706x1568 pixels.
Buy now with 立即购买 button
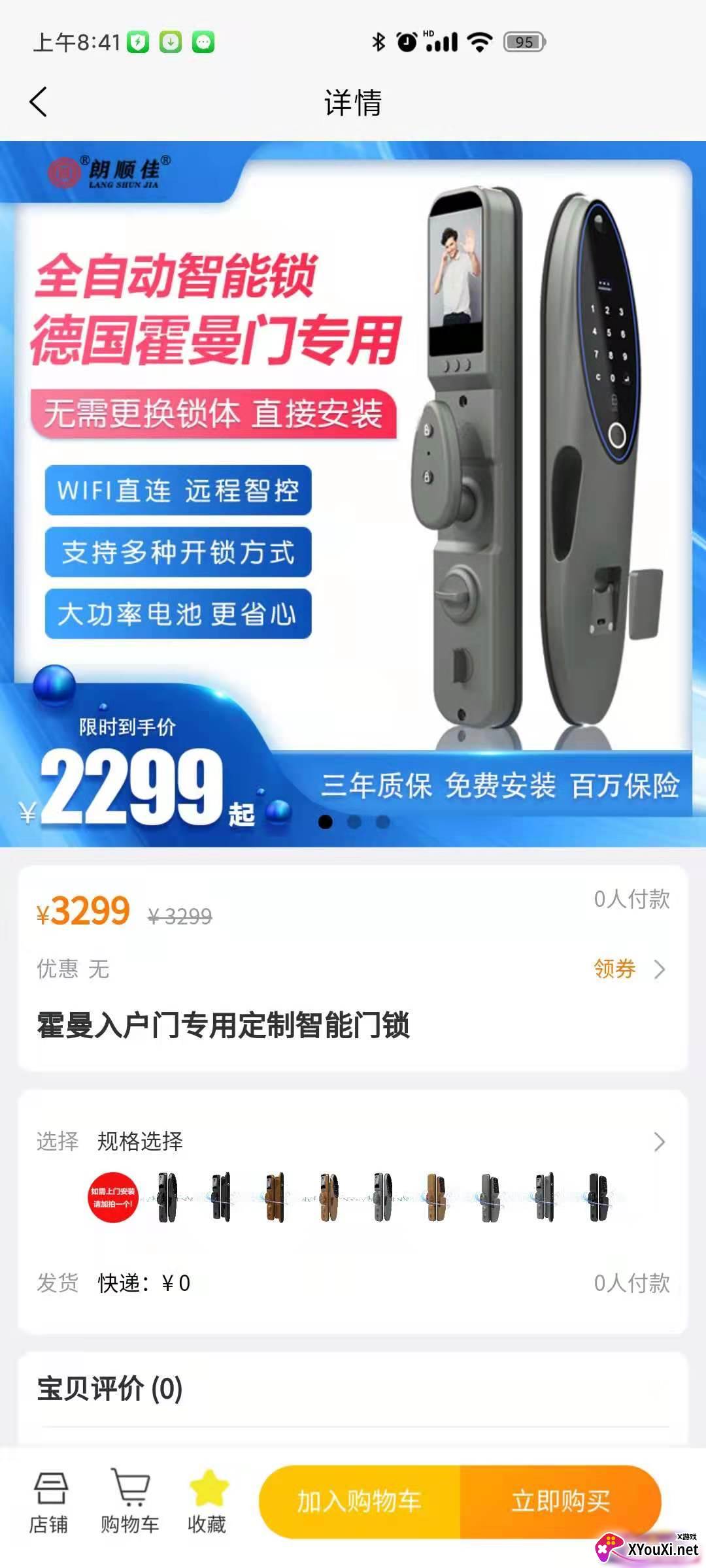tap(561, 1501)
